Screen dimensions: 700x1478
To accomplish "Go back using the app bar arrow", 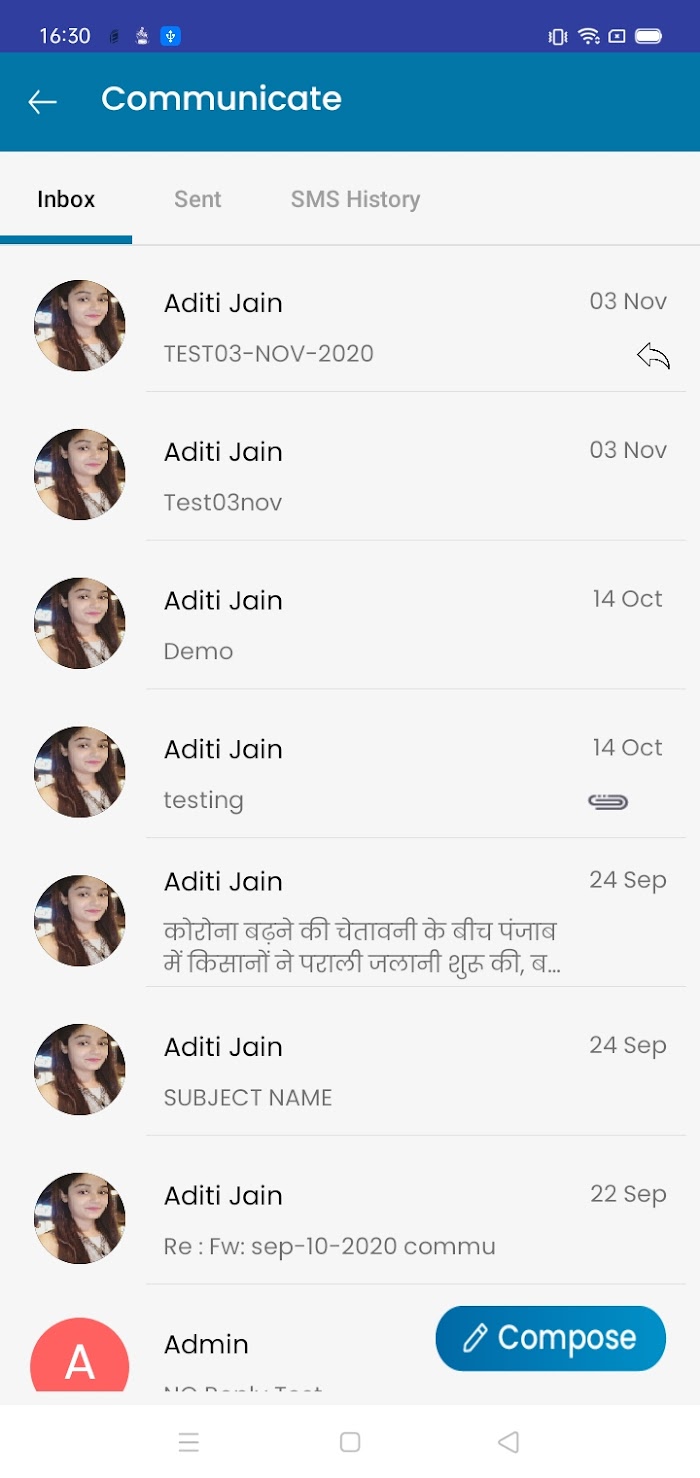I will pos(42,101).
